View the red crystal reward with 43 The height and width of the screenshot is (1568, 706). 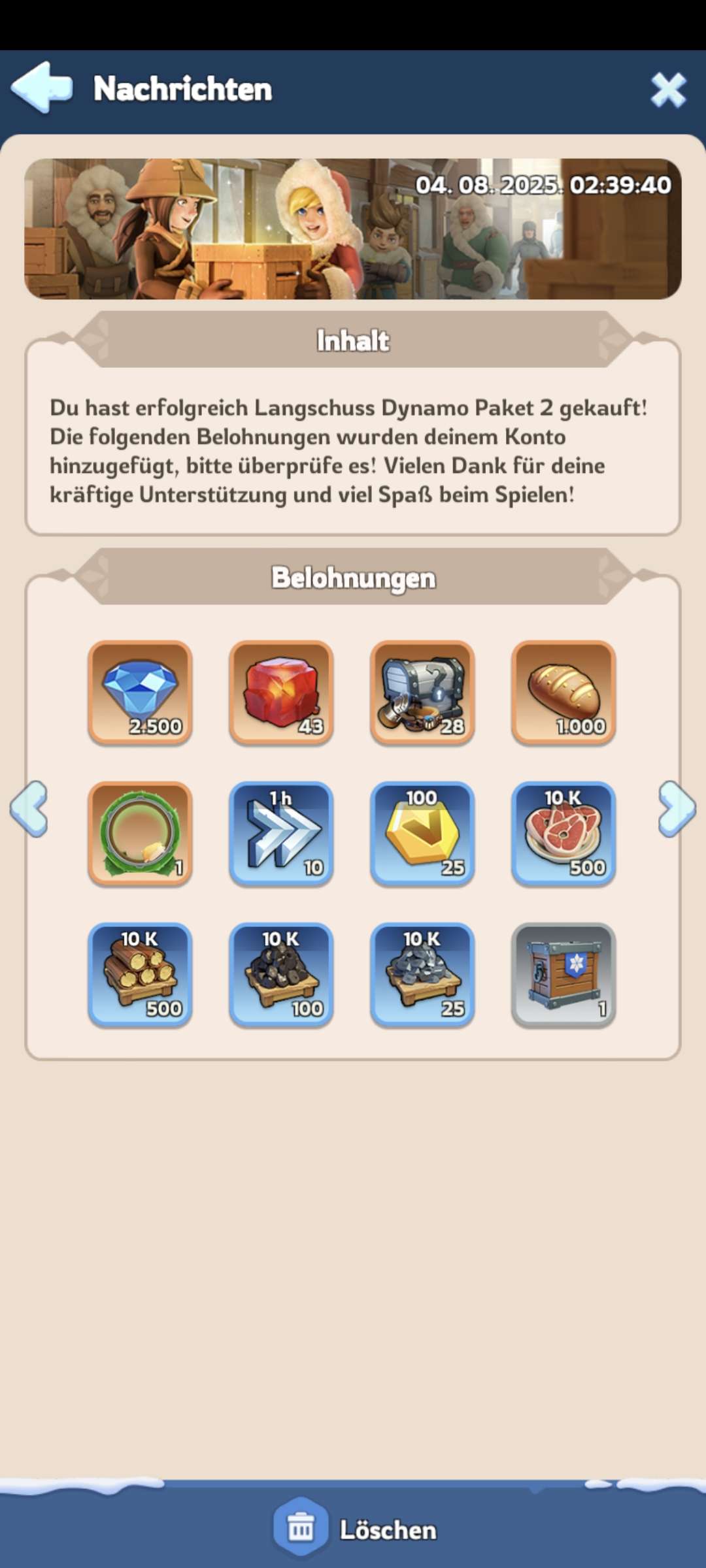(281, 693)
